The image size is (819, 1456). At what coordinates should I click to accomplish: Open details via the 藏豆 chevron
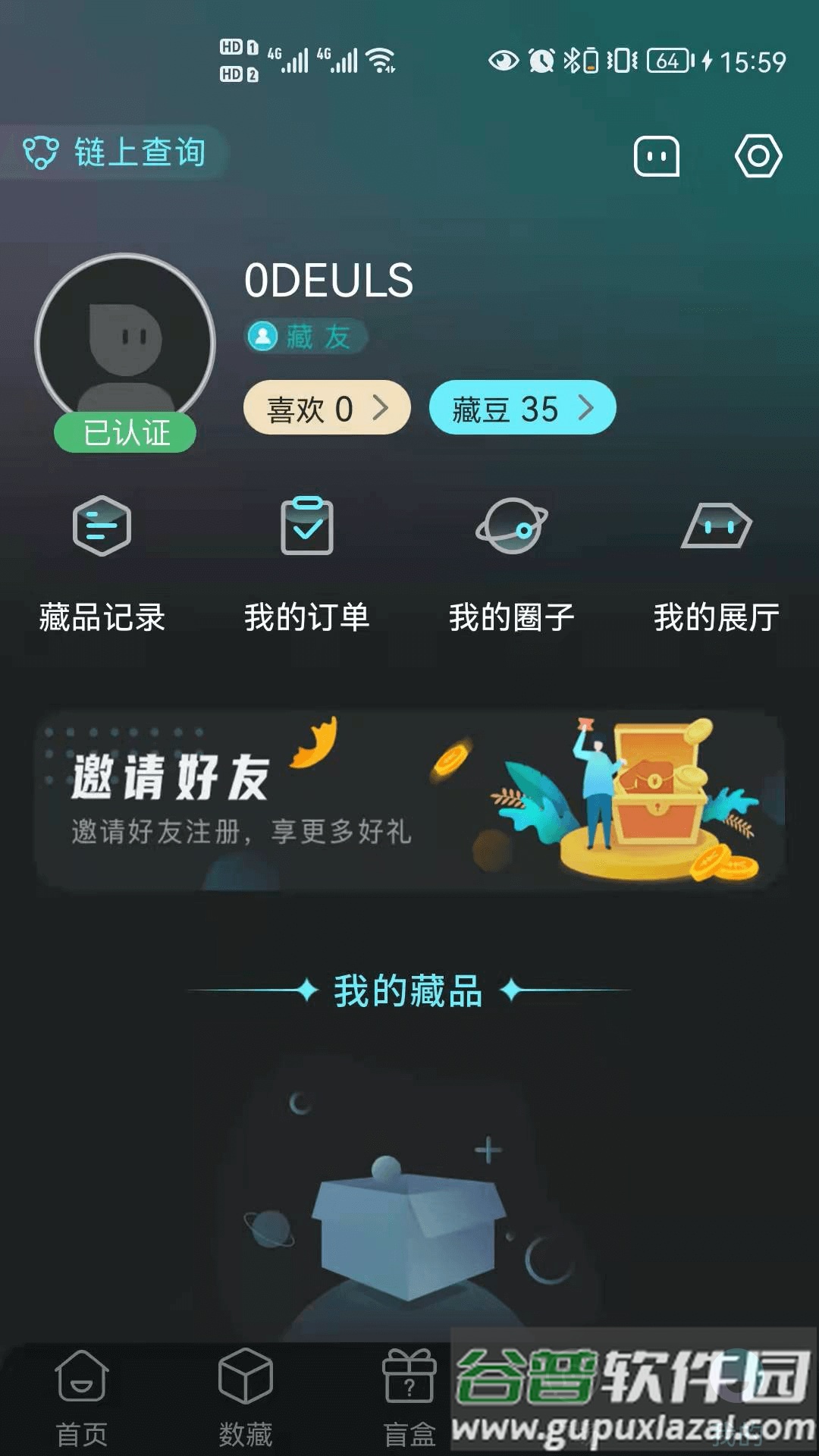(x=590, y=408)
